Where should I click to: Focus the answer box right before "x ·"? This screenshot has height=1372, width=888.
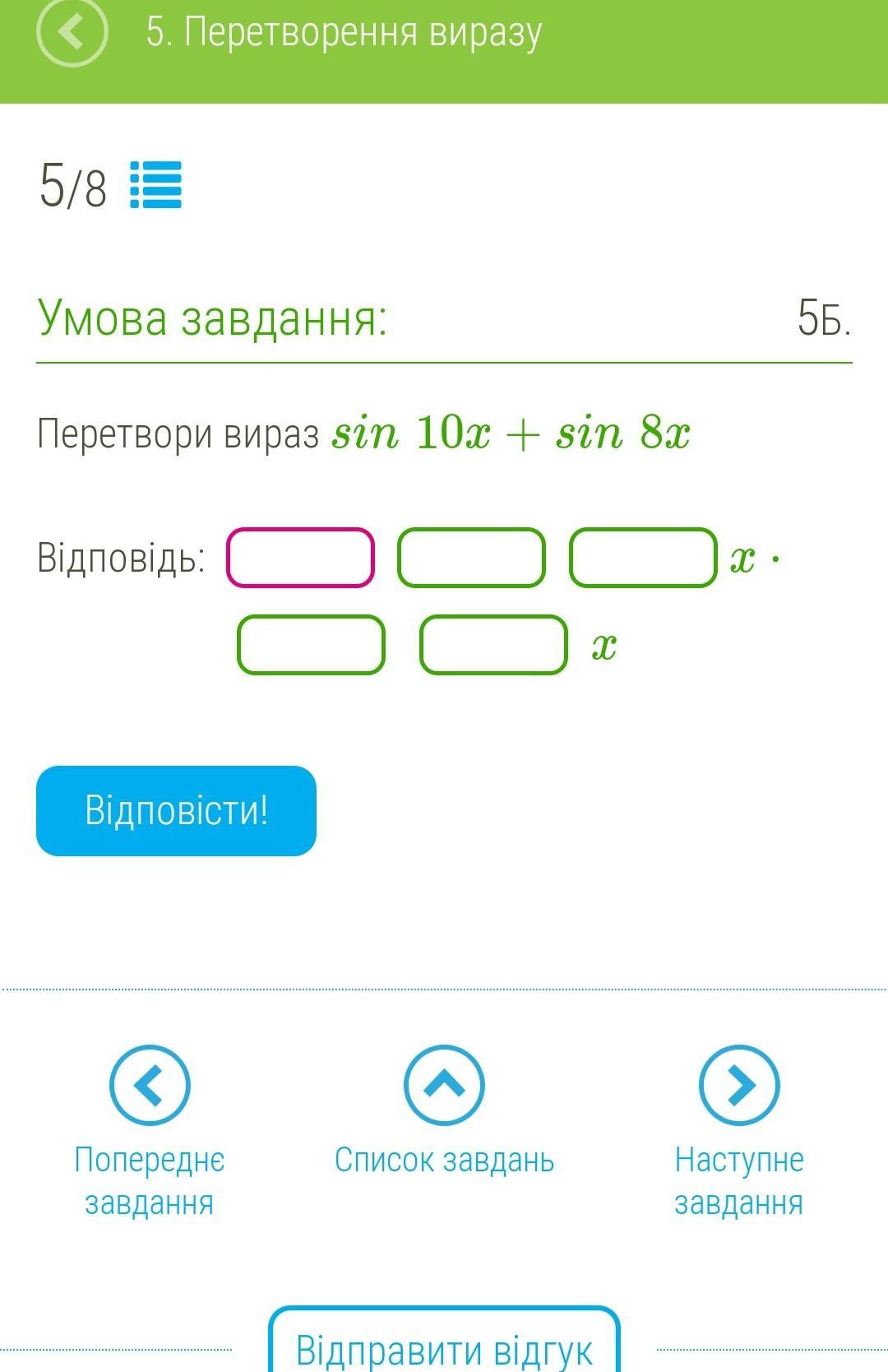tap(643, 558)
